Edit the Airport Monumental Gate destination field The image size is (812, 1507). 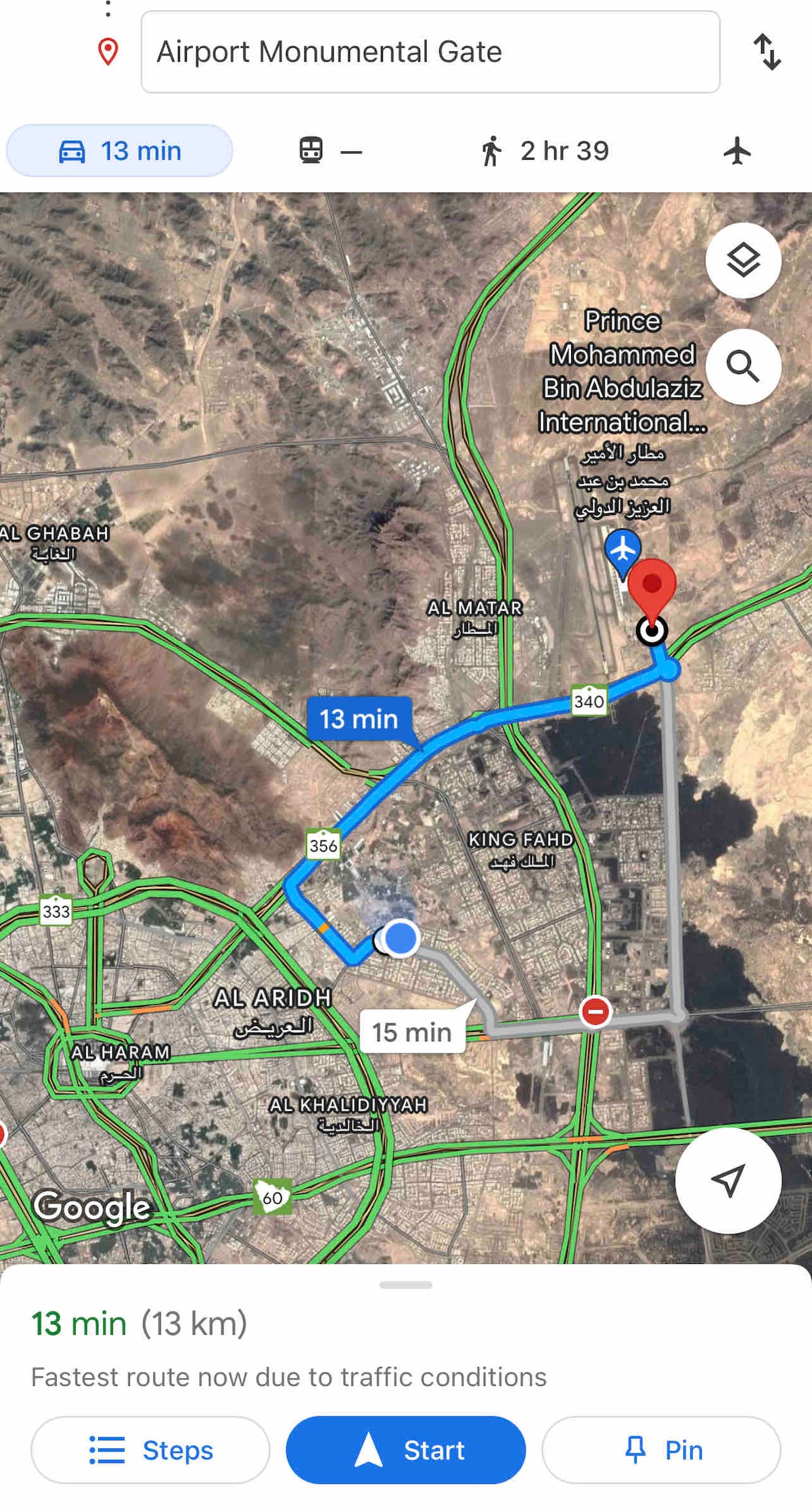coord(430,52)
